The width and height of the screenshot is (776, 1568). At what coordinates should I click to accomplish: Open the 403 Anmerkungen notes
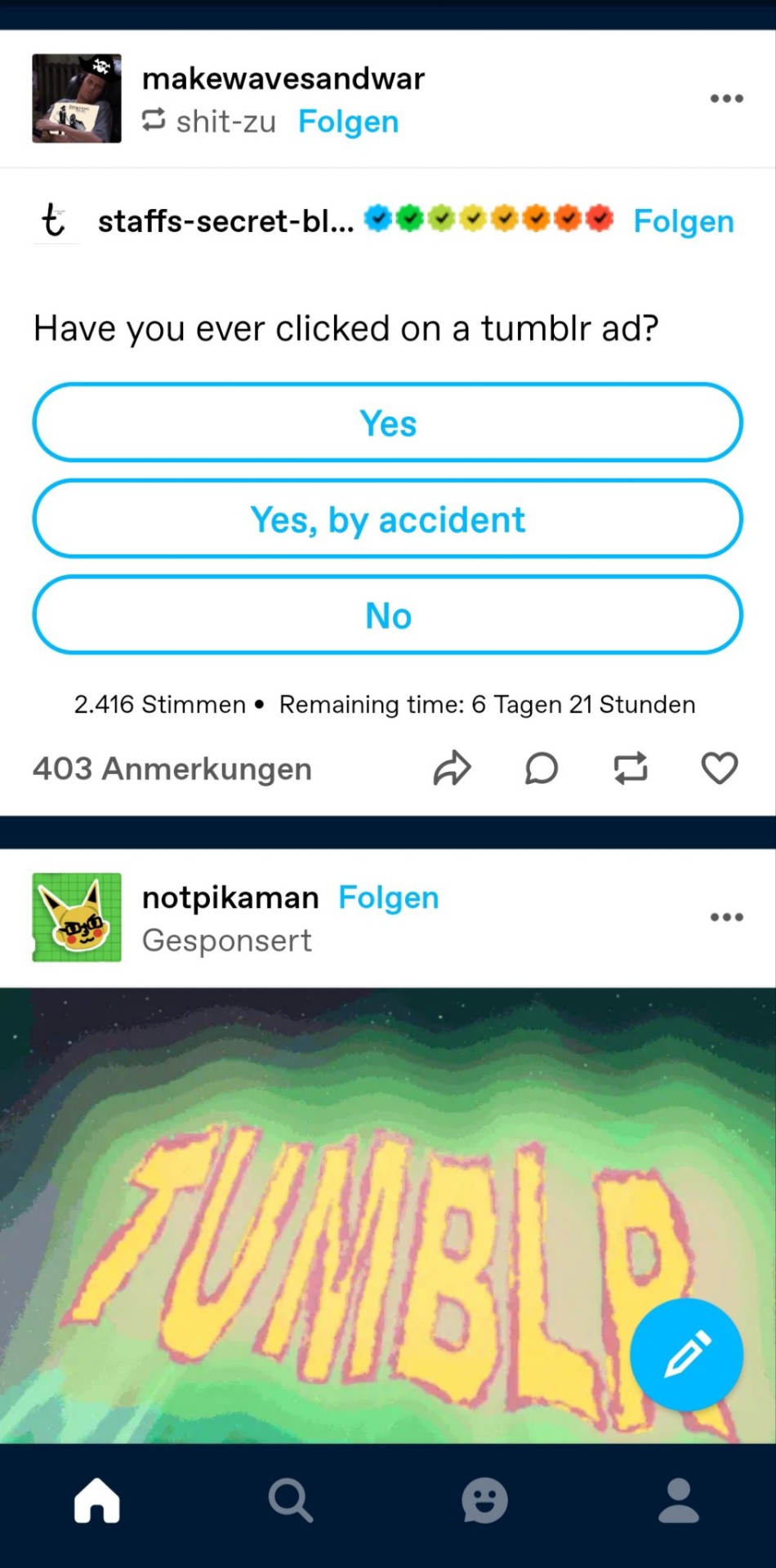pyautogui.click(x=172, y=768)
